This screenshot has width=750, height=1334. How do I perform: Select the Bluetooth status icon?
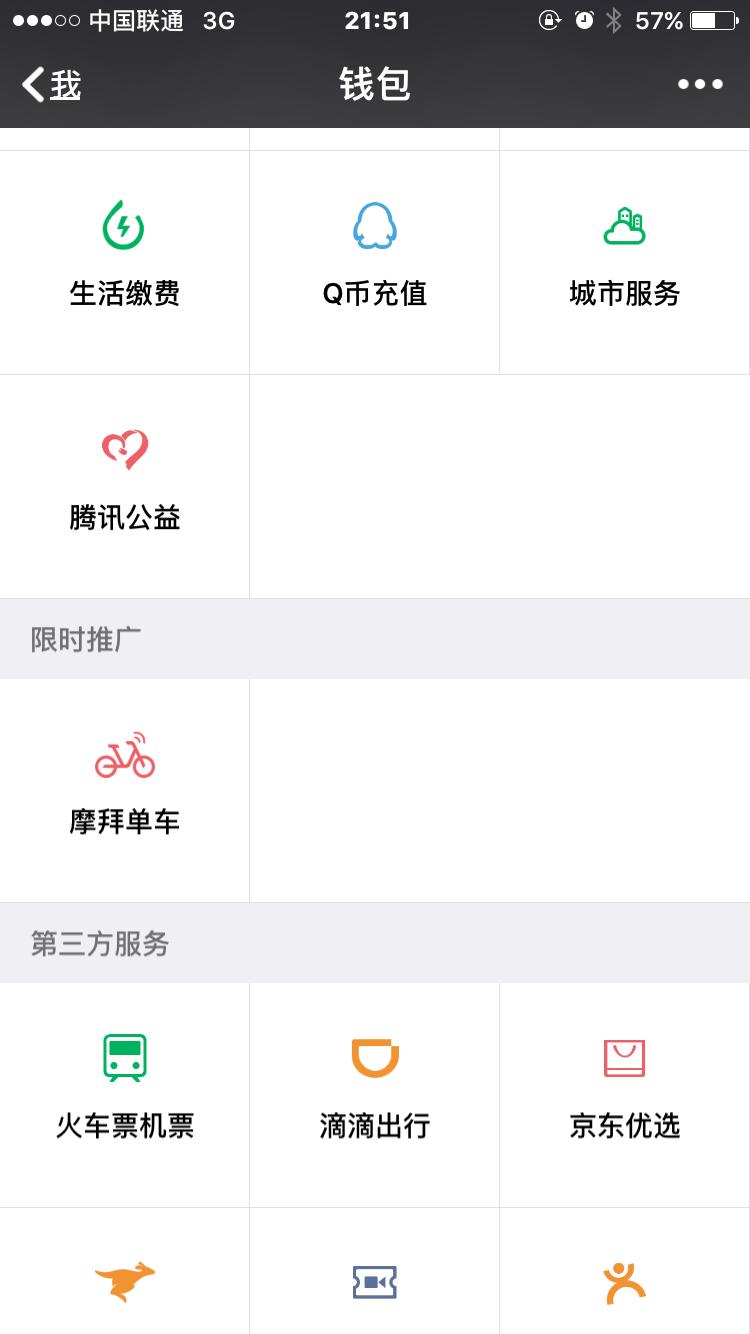[615, 19]
